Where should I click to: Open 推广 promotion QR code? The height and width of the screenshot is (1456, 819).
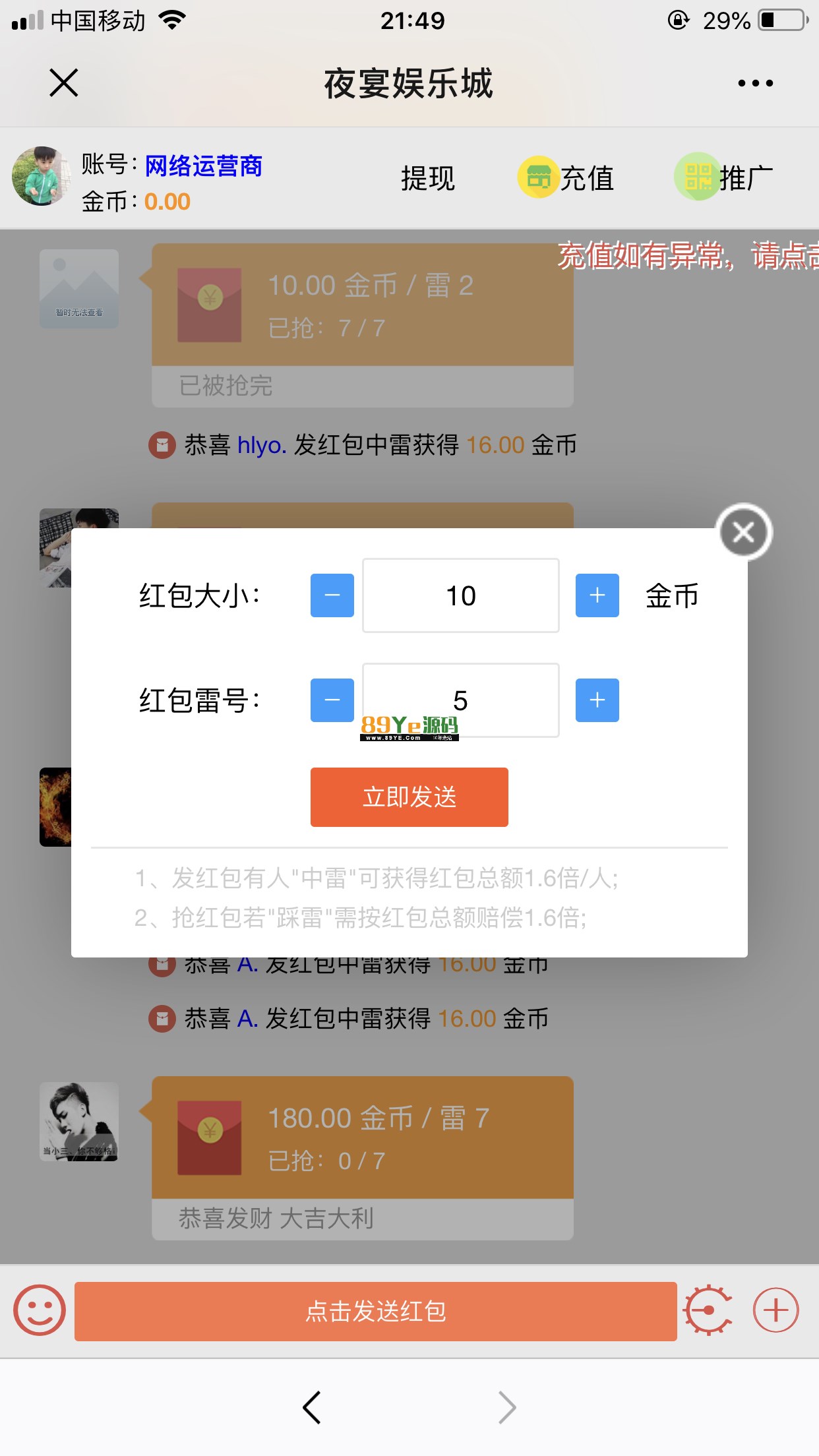(x=724, y=178)
